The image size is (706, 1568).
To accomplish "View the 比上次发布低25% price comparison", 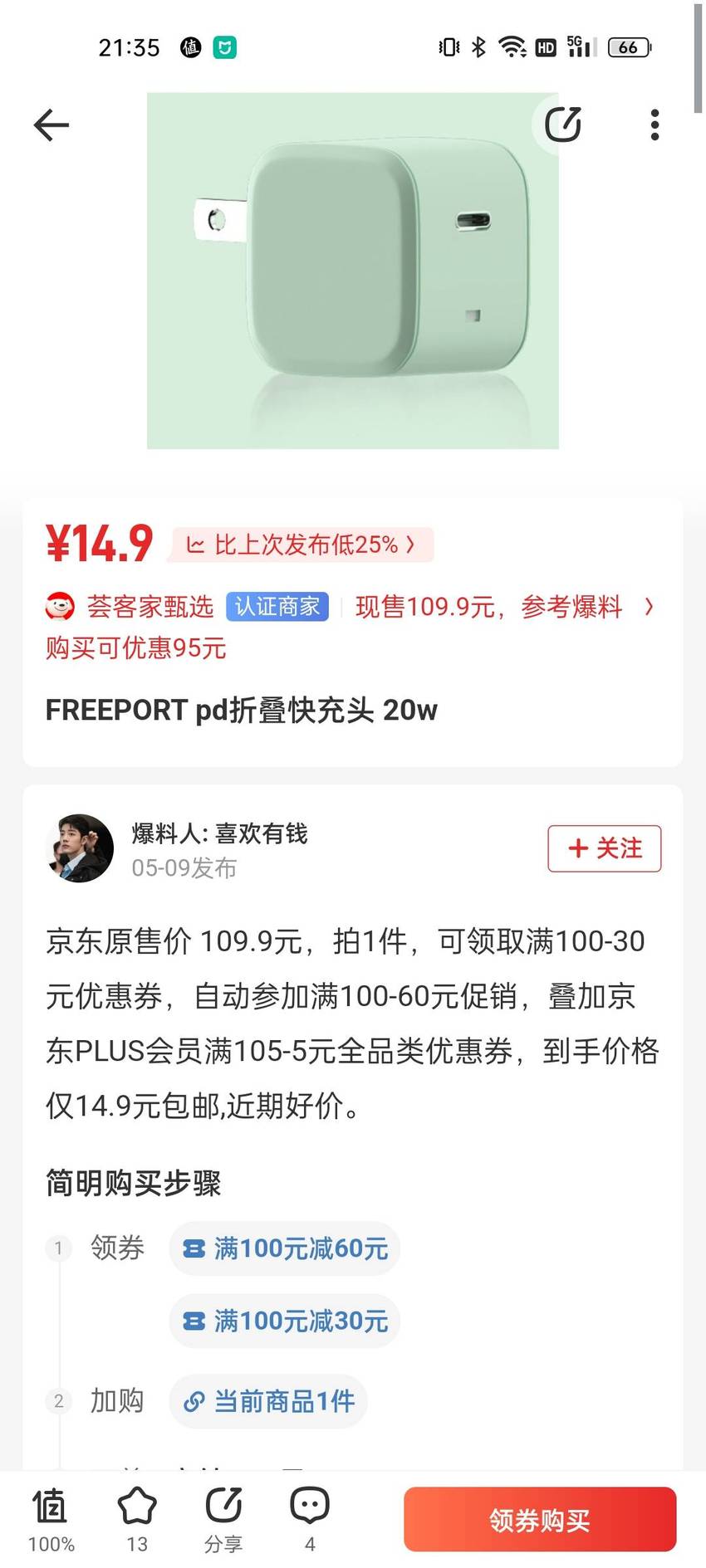I will click(x=302, y=545).
